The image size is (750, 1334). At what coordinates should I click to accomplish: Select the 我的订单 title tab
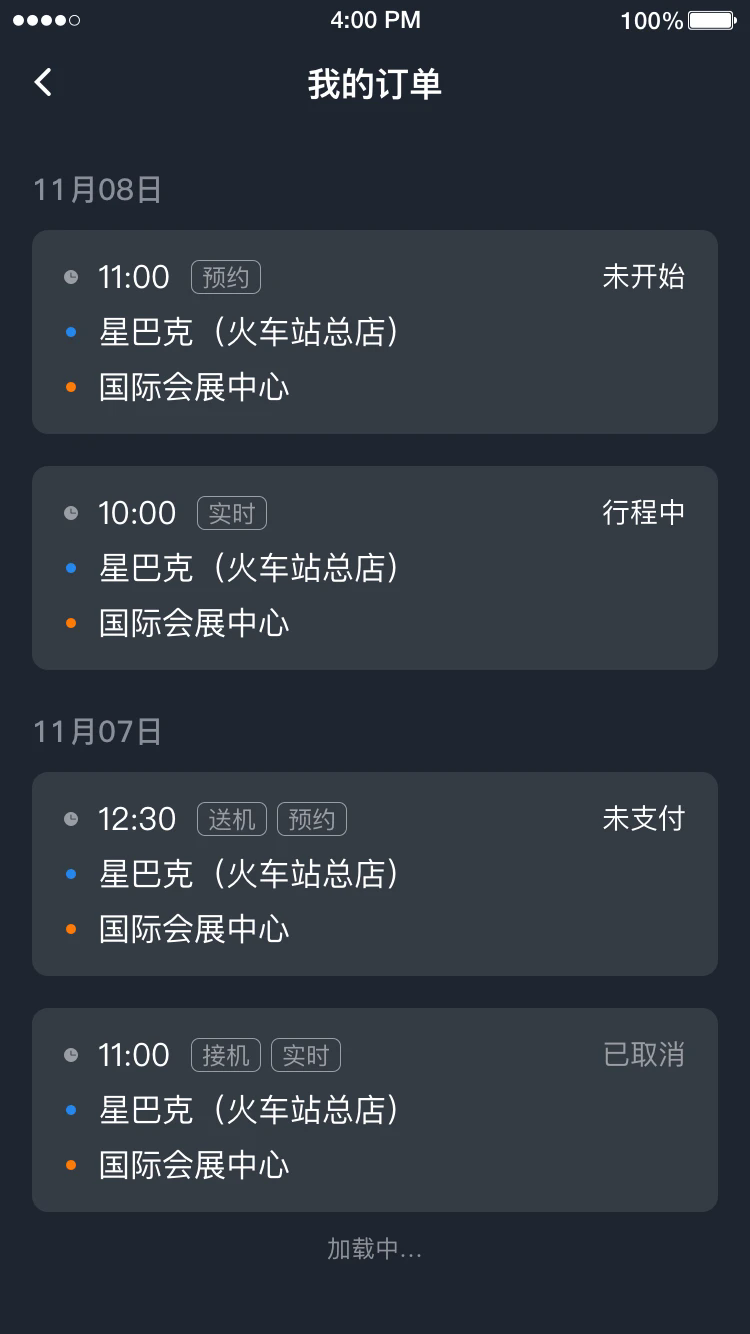(x=375, y=84)
